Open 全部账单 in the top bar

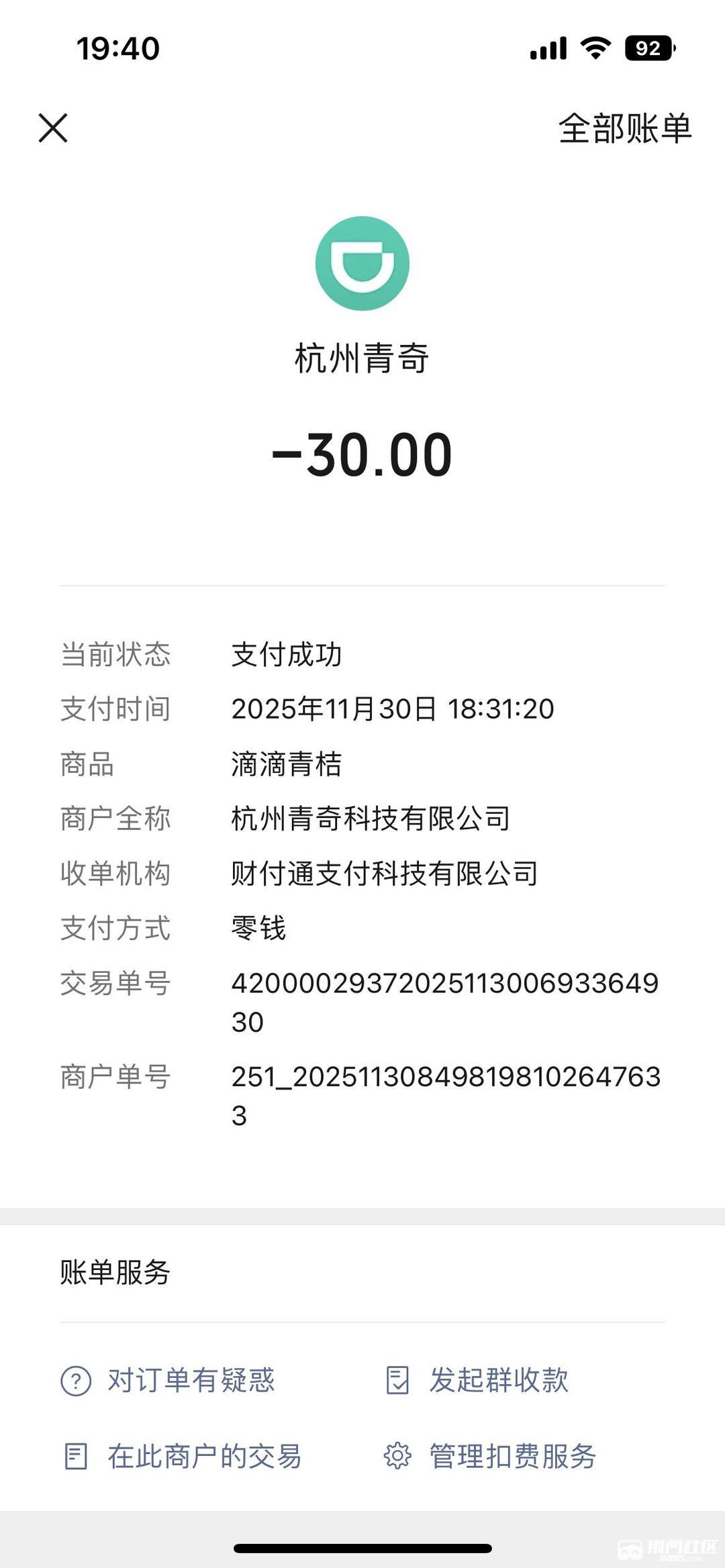point(624,128)
